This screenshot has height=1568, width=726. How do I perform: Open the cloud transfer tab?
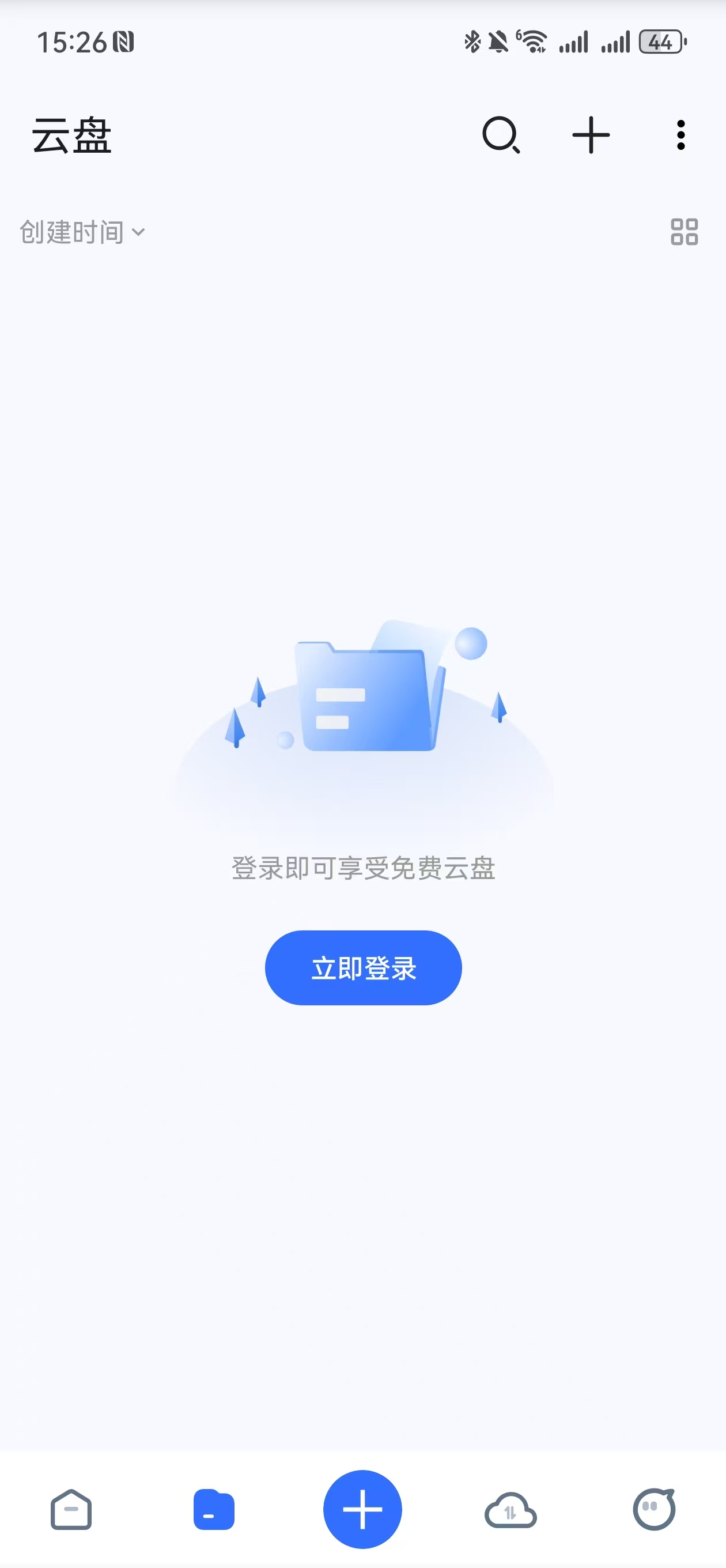click(510, 1510)
